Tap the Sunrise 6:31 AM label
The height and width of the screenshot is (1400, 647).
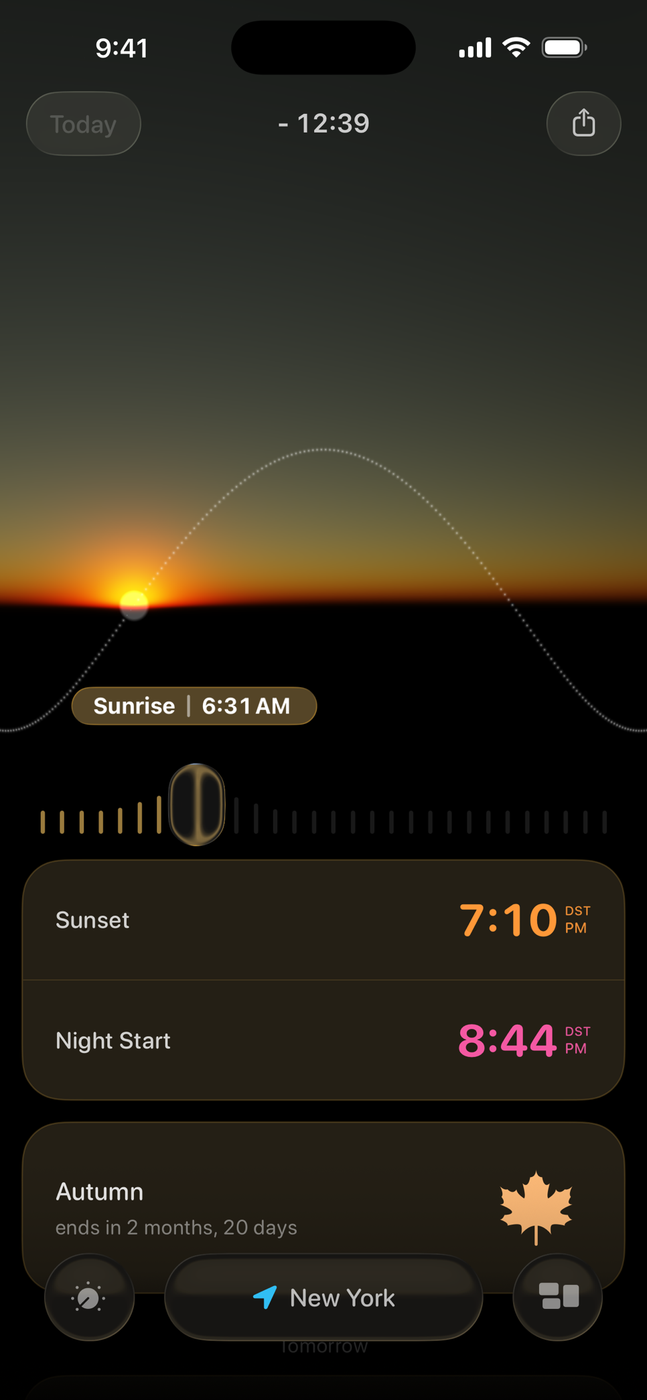(x=194, y=706)
